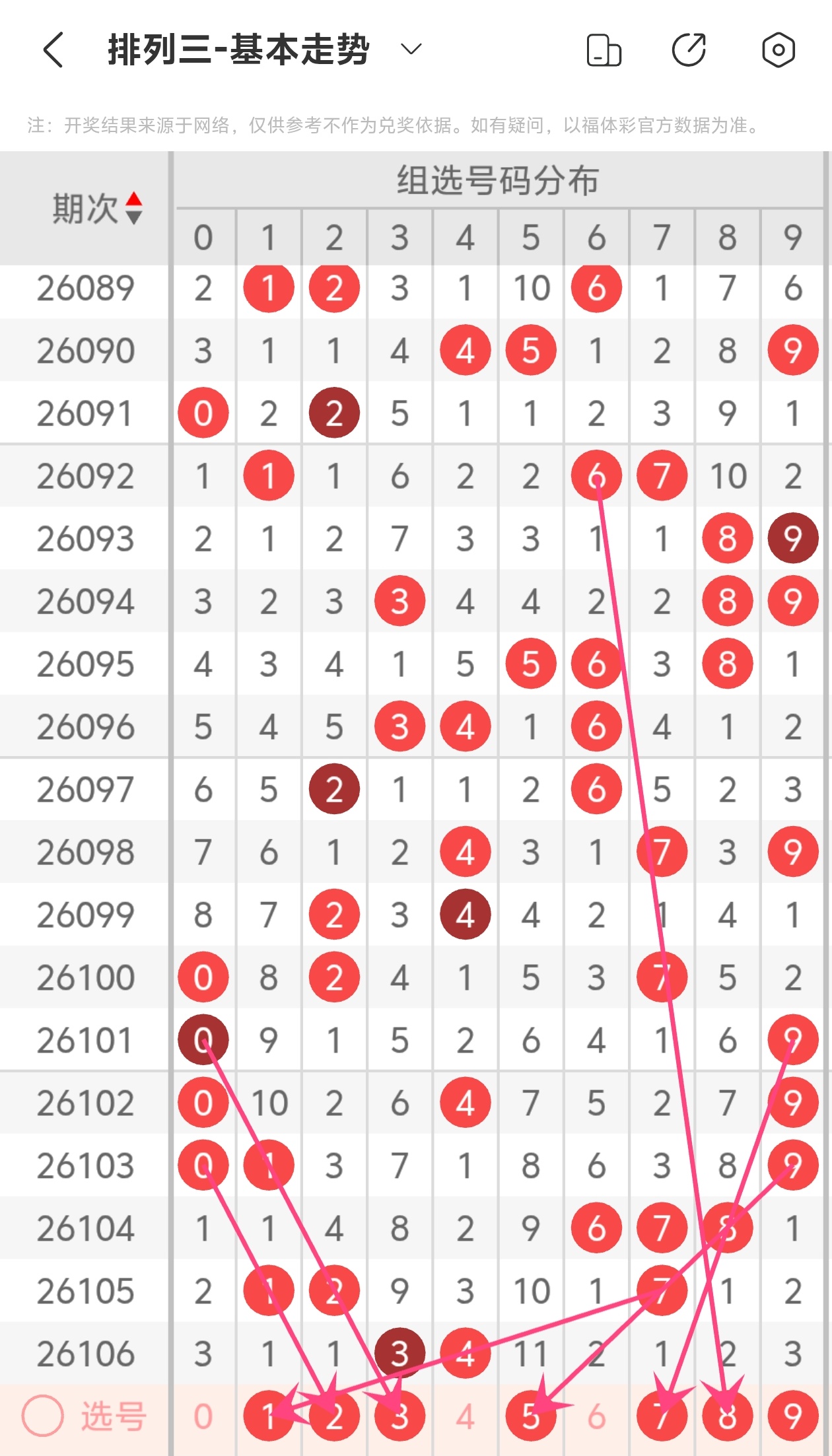832x1456 pixels.
Task: Toggle the 期次 sort order
Action: point(134,209)
